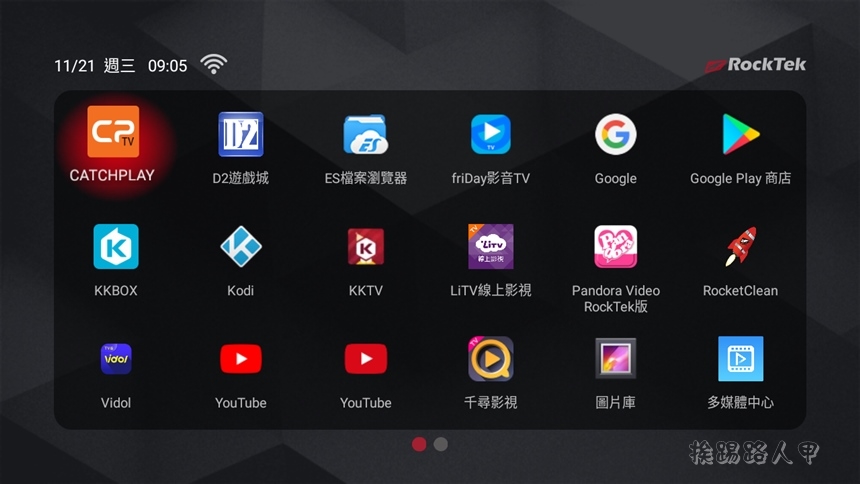Launch 千尋影視

491,359
